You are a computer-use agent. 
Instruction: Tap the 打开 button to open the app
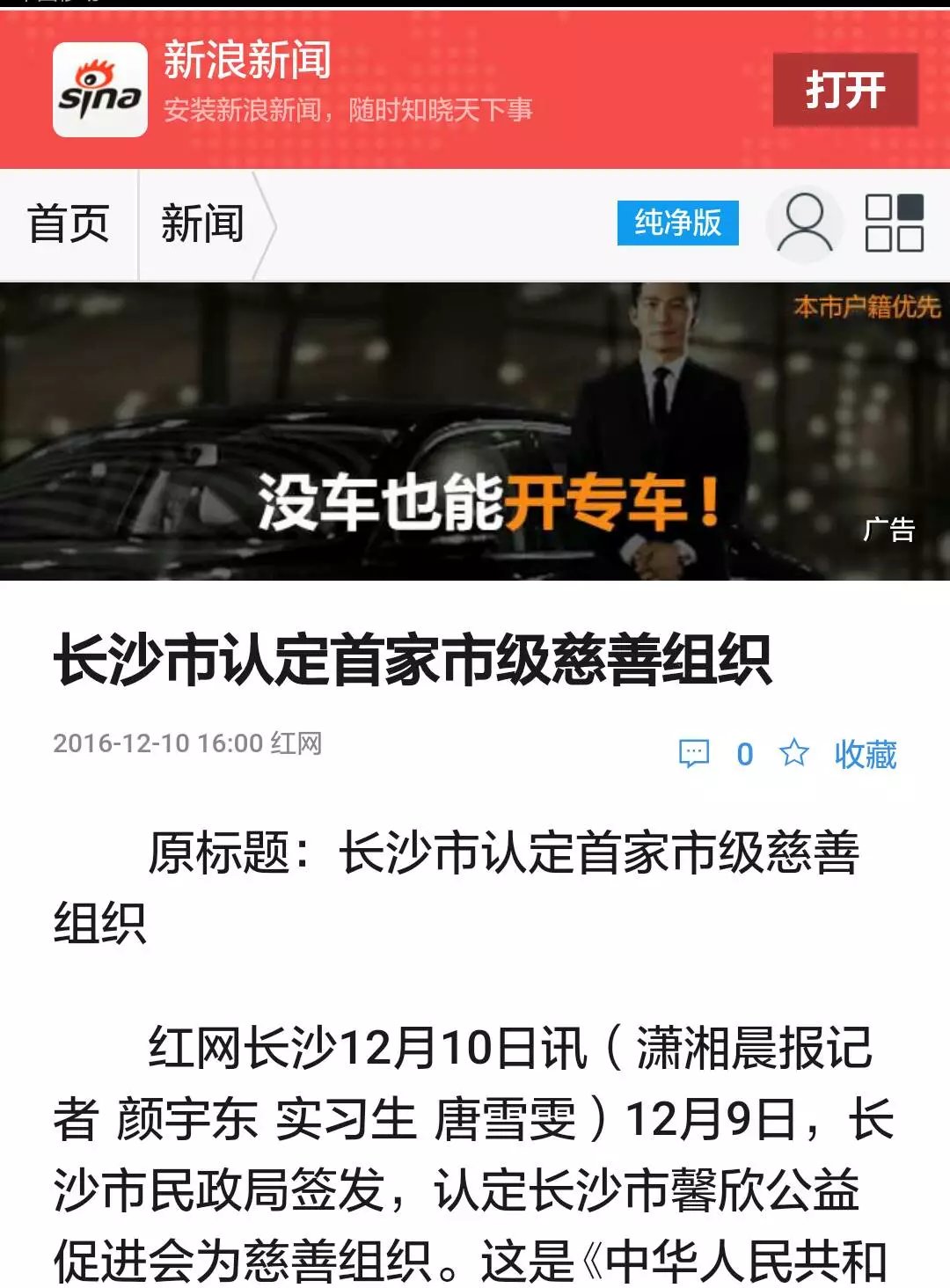point(844,90)
